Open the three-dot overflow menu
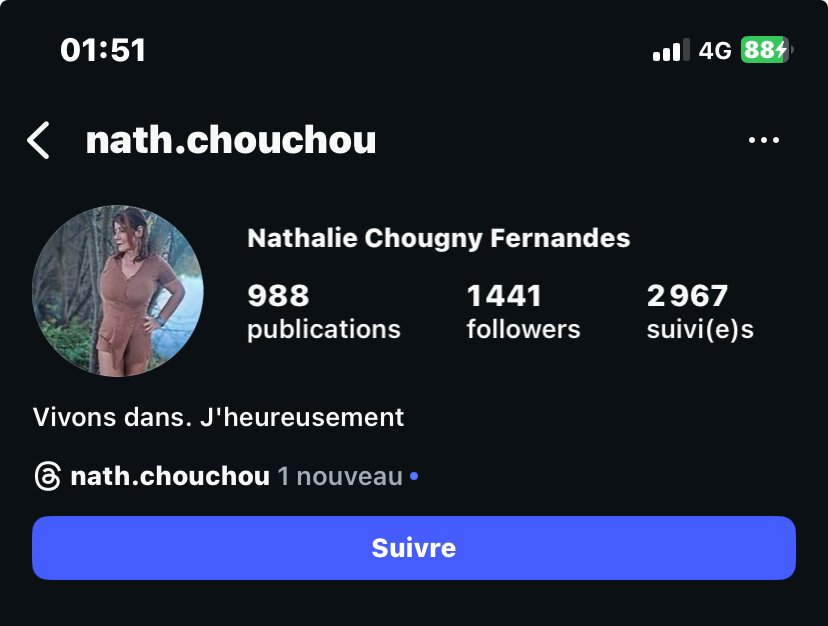Screen dimensions: 828x626 coord(763,141)
